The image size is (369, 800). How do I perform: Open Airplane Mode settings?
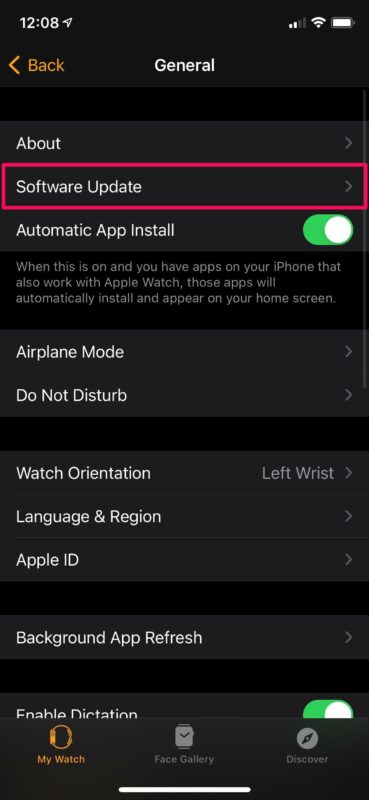pyautogui.click(x=184, y=352)
